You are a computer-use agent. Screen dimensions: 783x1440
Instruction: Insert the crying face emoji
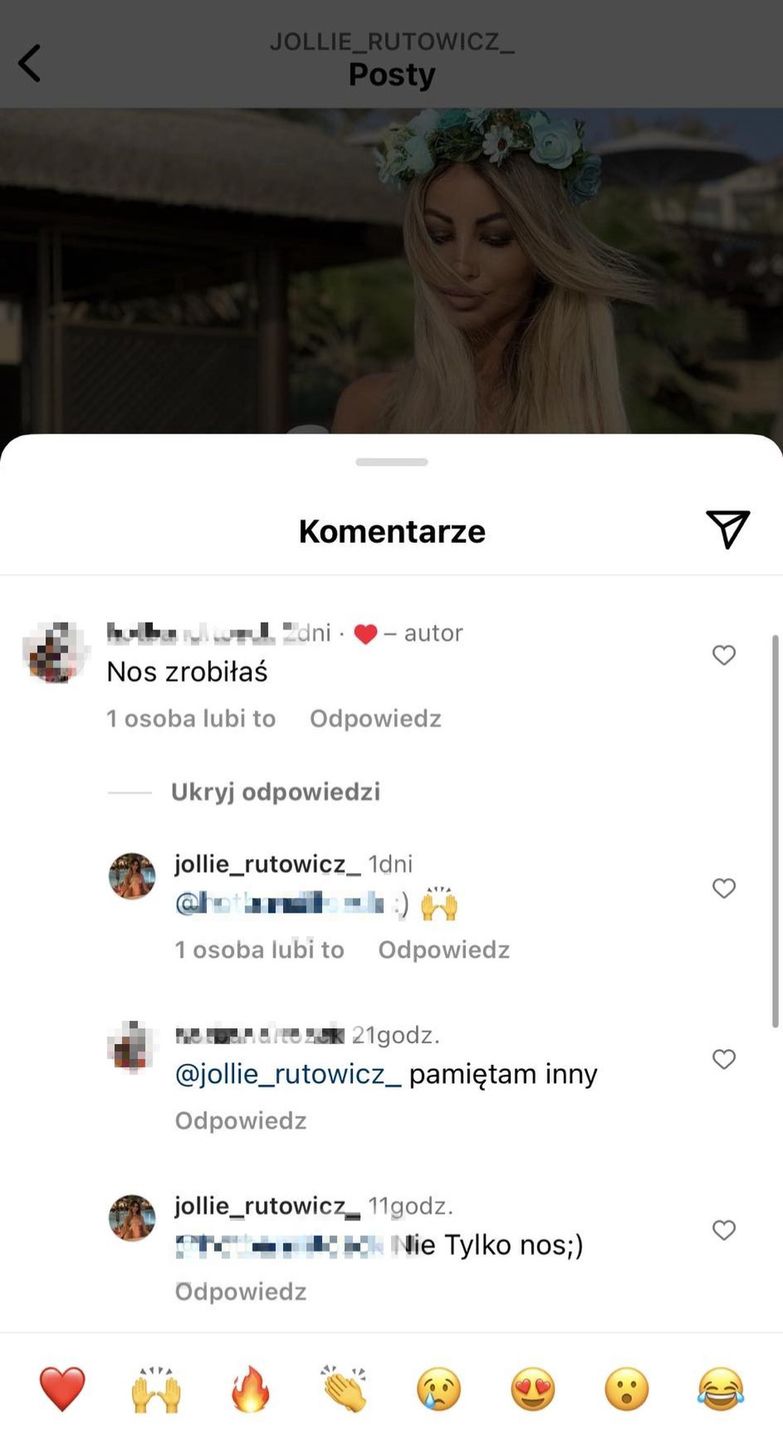tap(439, 1389)
